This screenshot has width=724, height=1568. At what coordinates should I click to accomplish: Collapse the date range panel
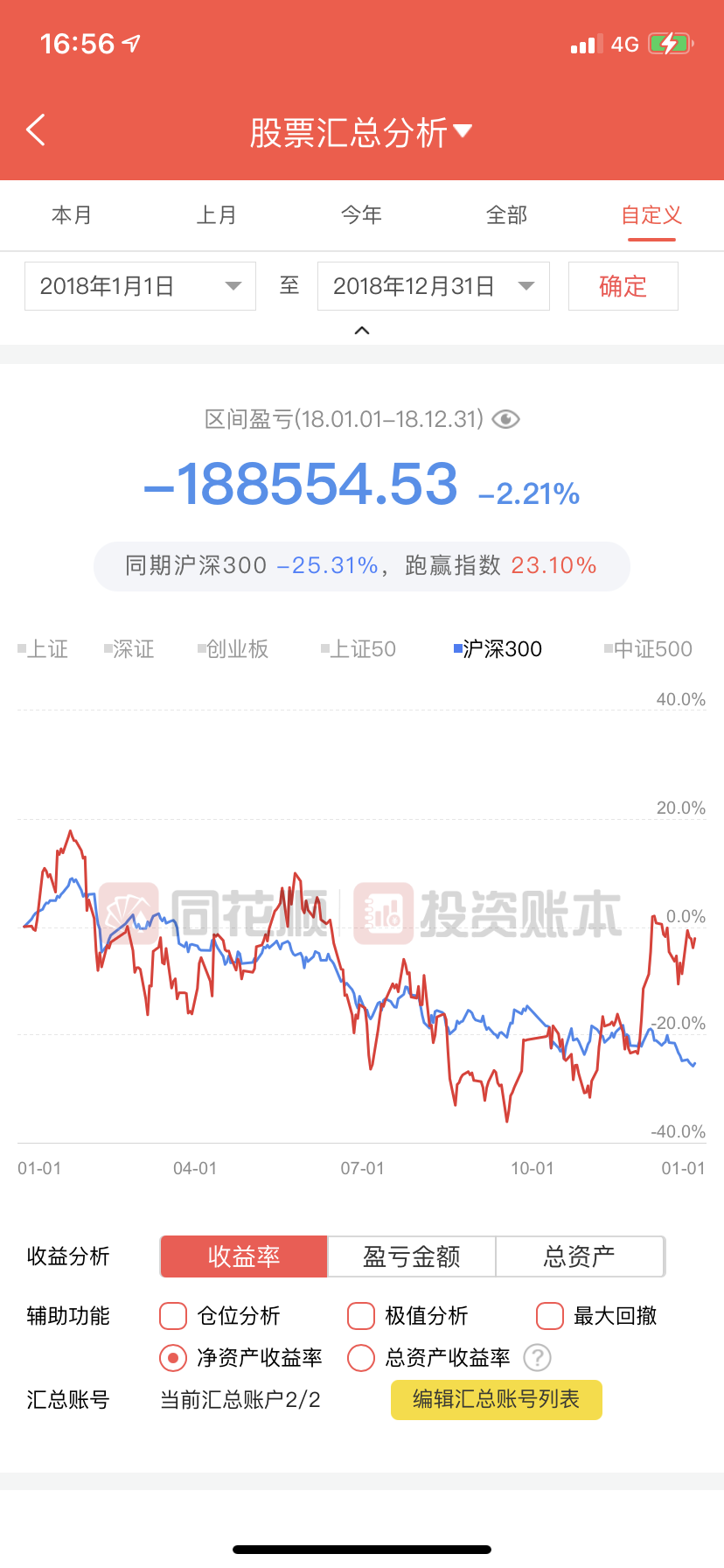[x=361, y=331]
